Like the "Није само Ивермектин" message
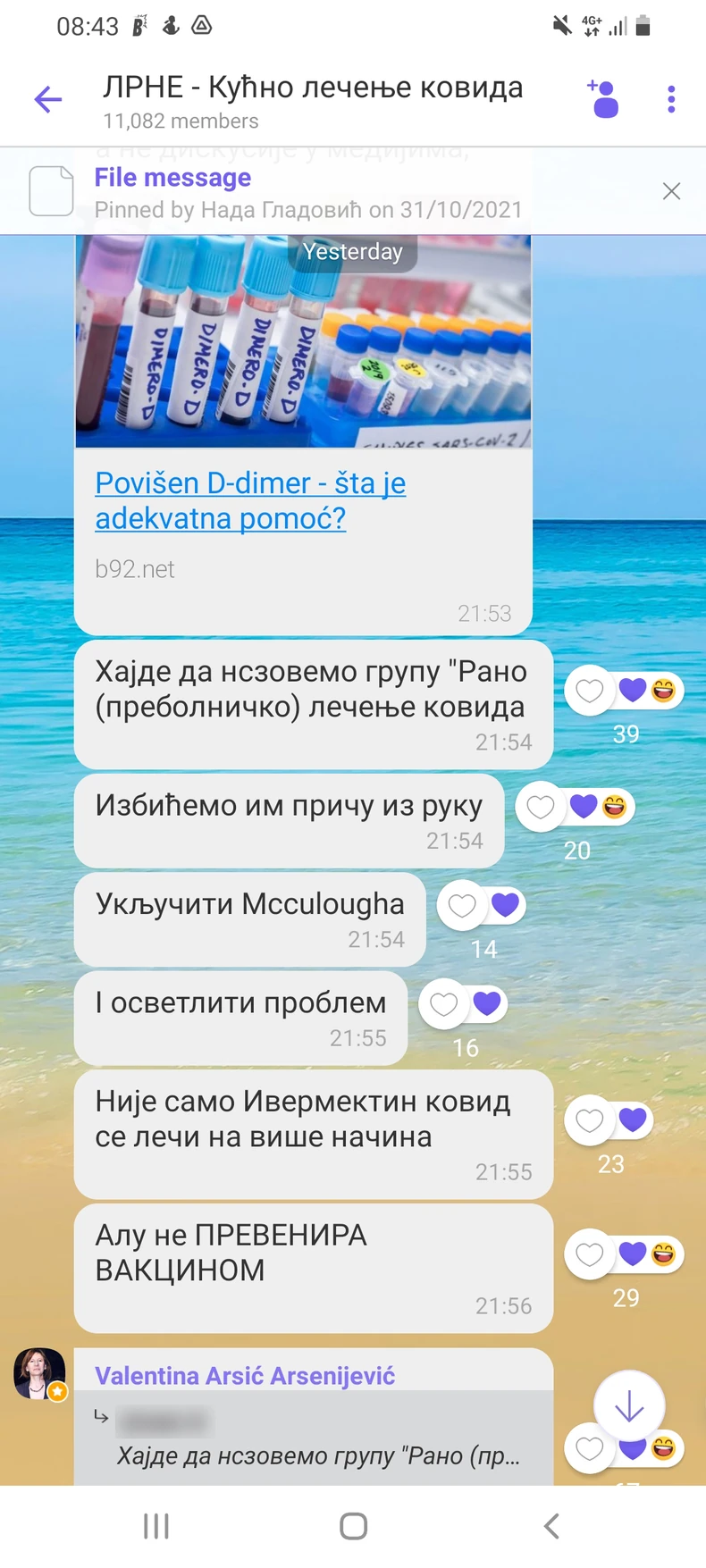 [x=589, y=1120]
